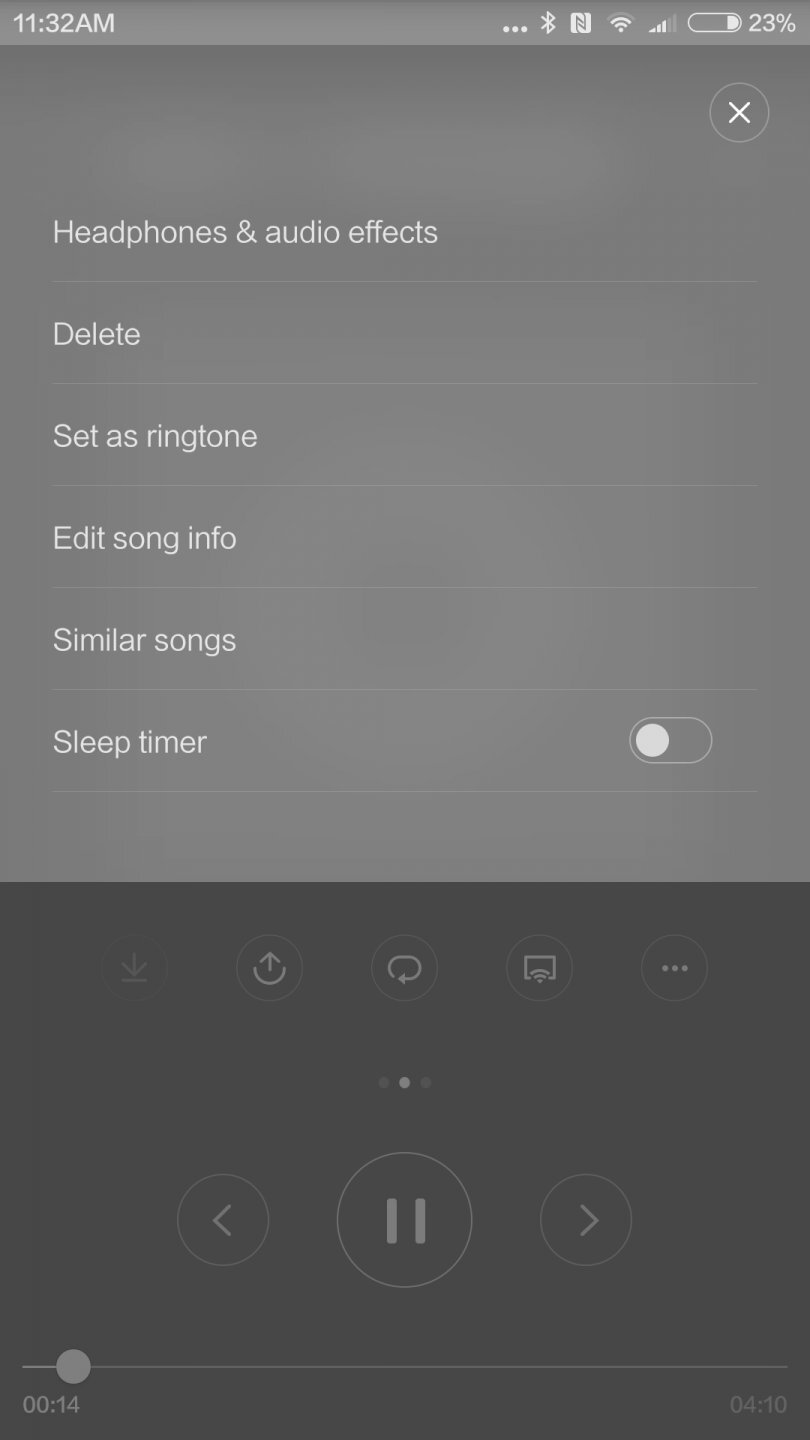
Task: Select the middle page indicator dot
Action: (x=404, y=1082)
